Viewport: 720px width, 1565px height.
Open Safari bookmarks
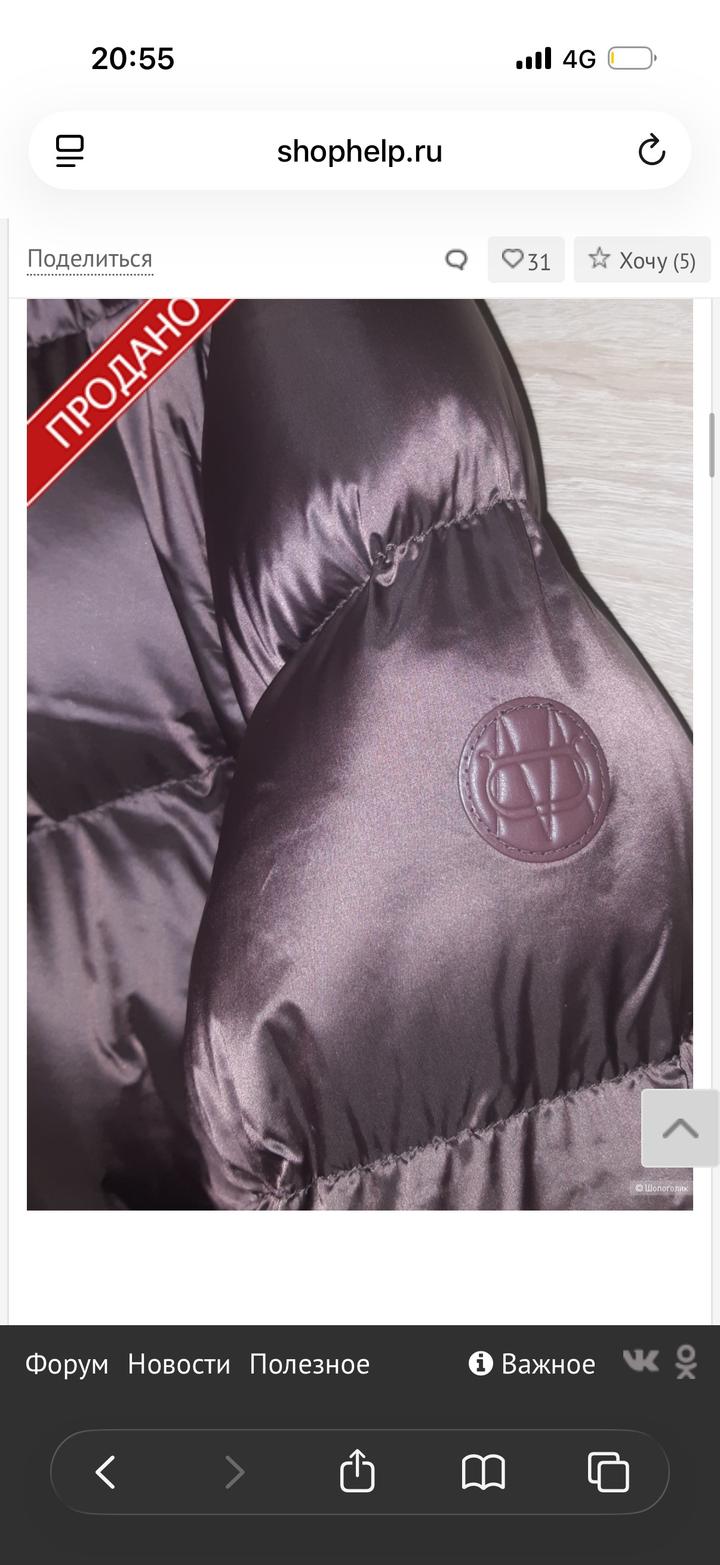483,1472
